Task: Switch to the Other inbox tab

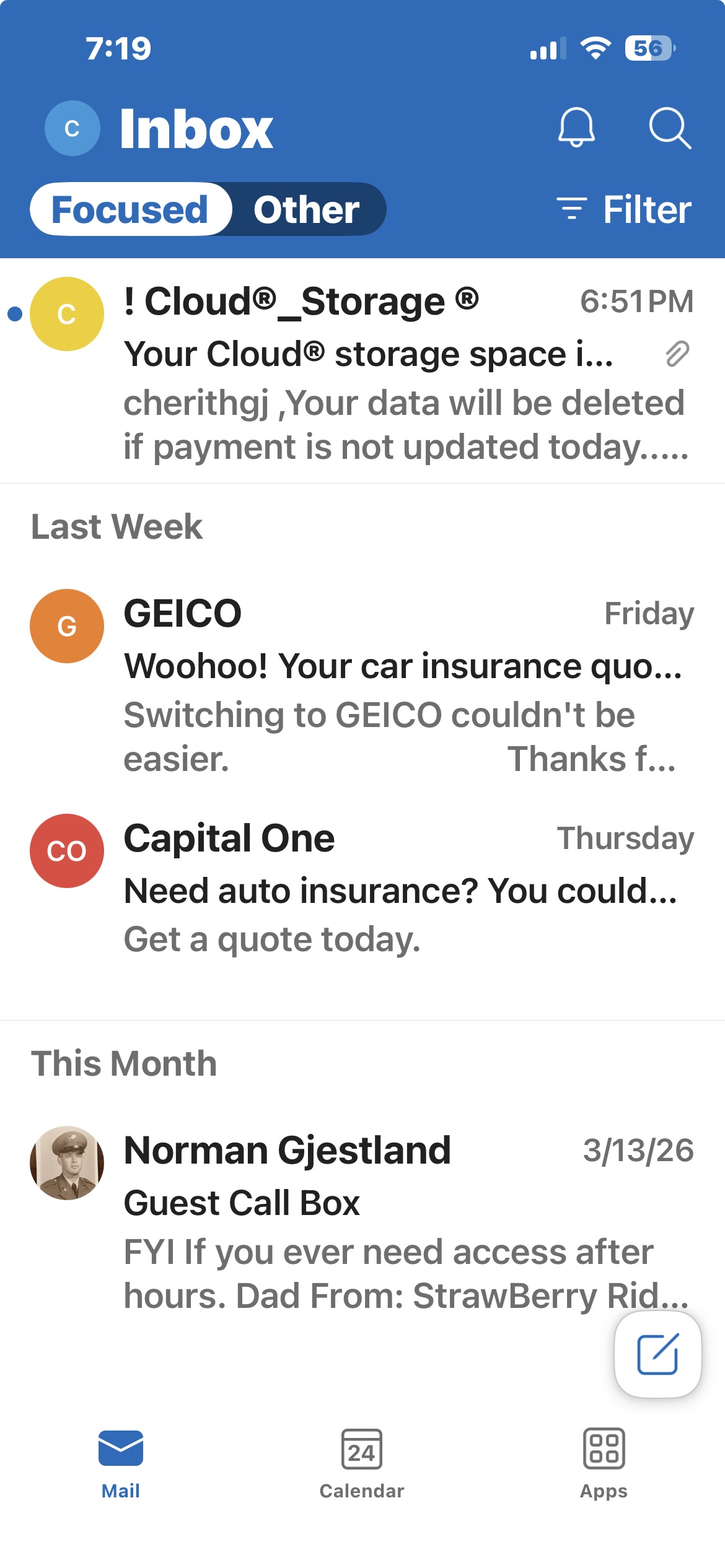Action: pos(306,209)
